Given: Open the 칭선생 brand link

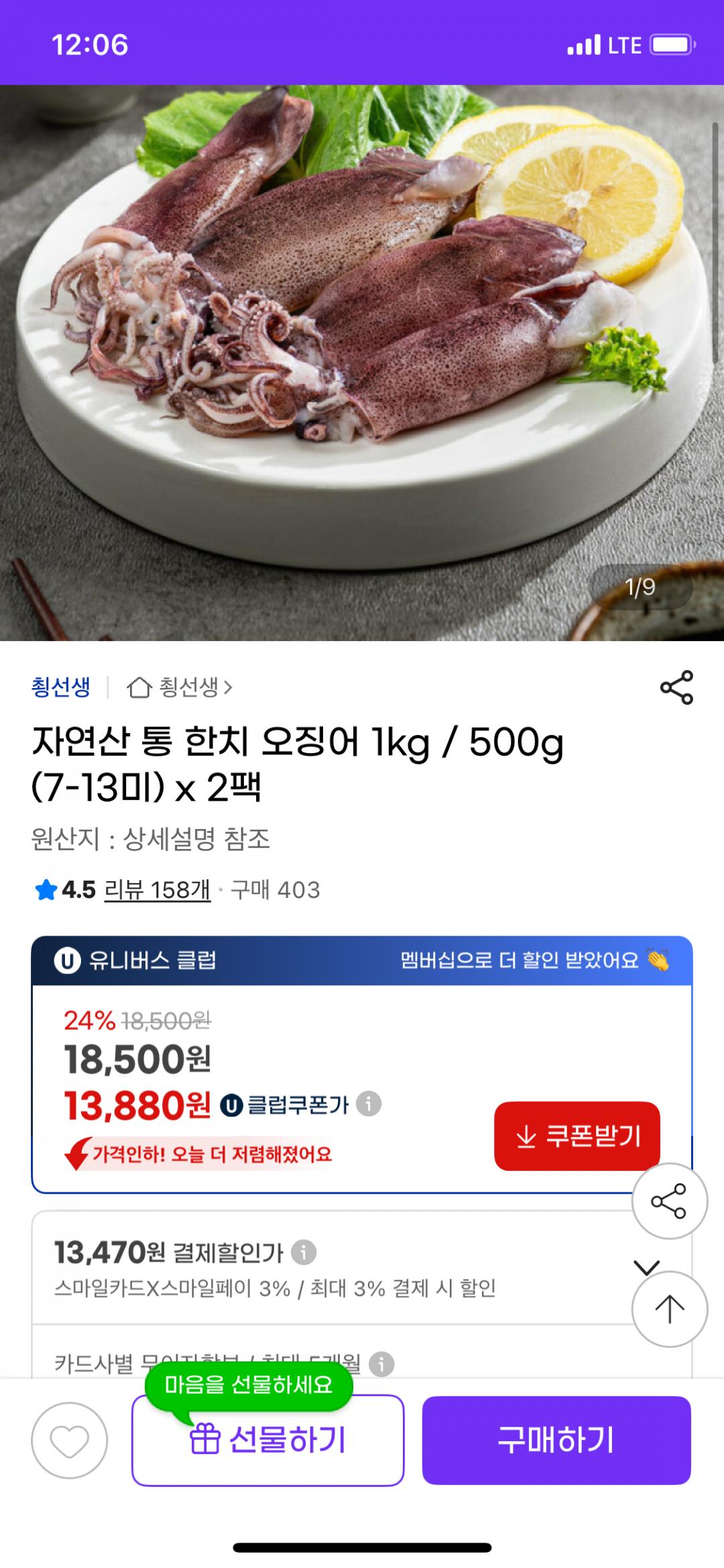Looking at the screenshot, I should tap(60, 687).
